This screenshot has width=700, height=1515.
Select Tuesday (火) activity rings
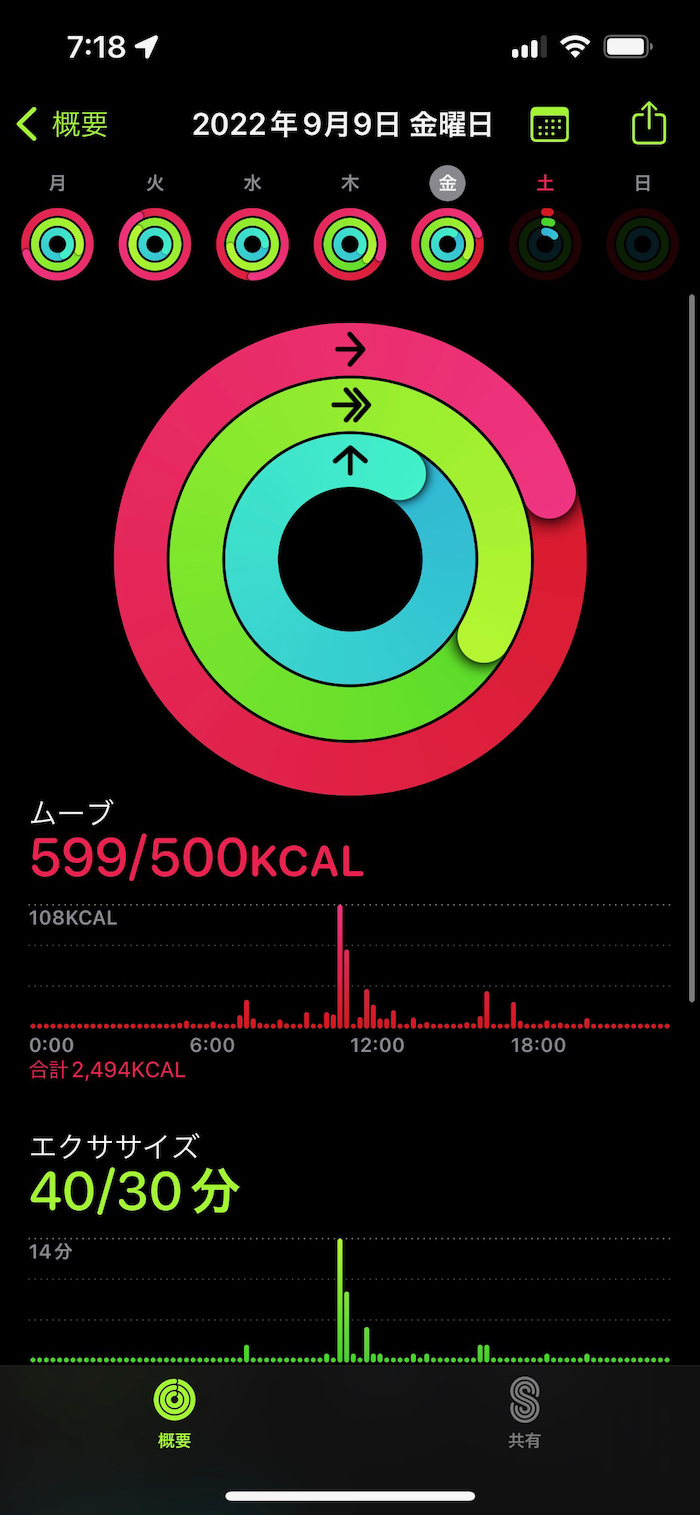coord(155,243)
